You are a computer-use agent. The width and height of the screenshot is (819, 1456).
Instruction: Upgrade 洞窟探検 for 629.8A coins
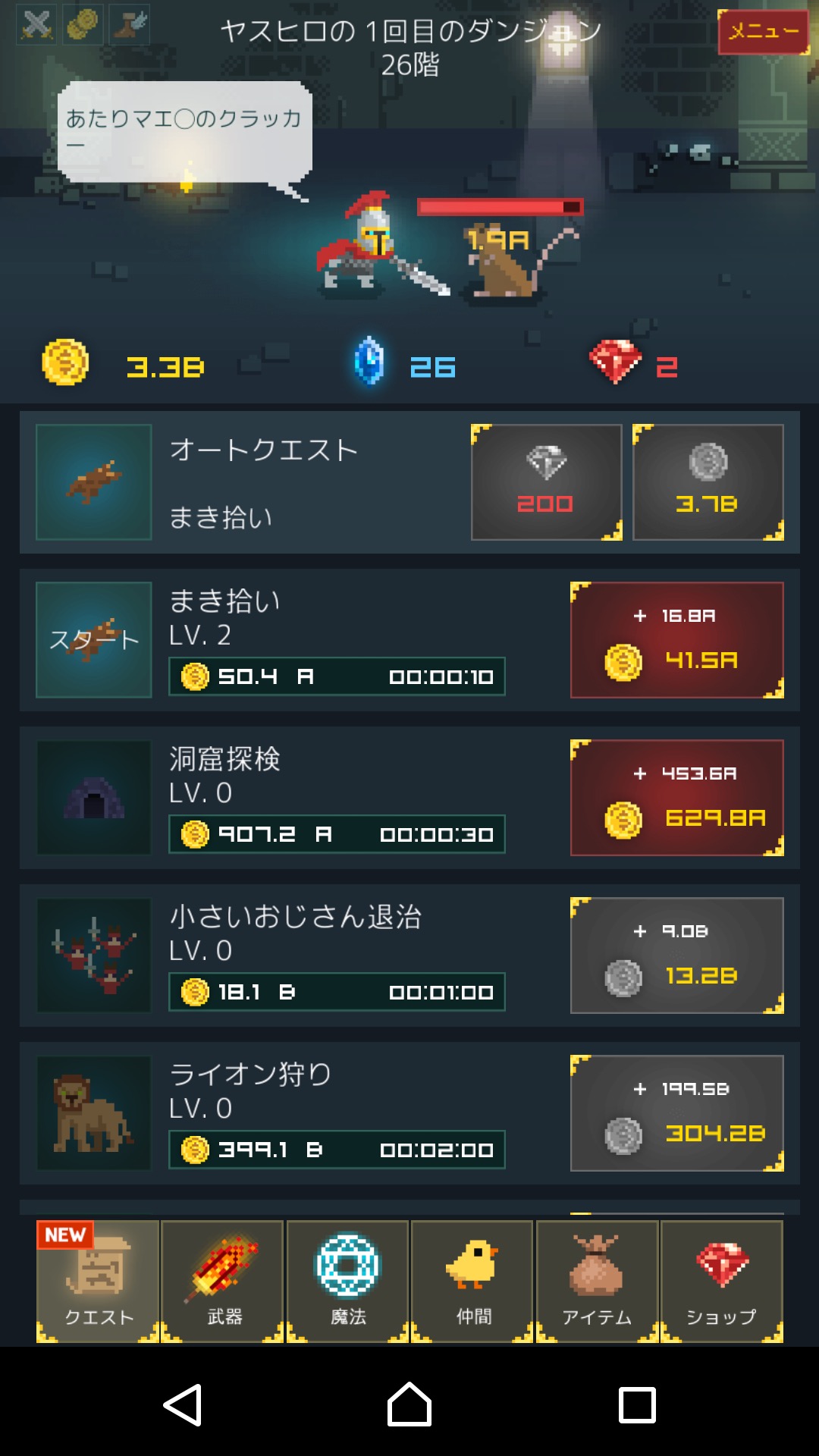coord(676,798)
